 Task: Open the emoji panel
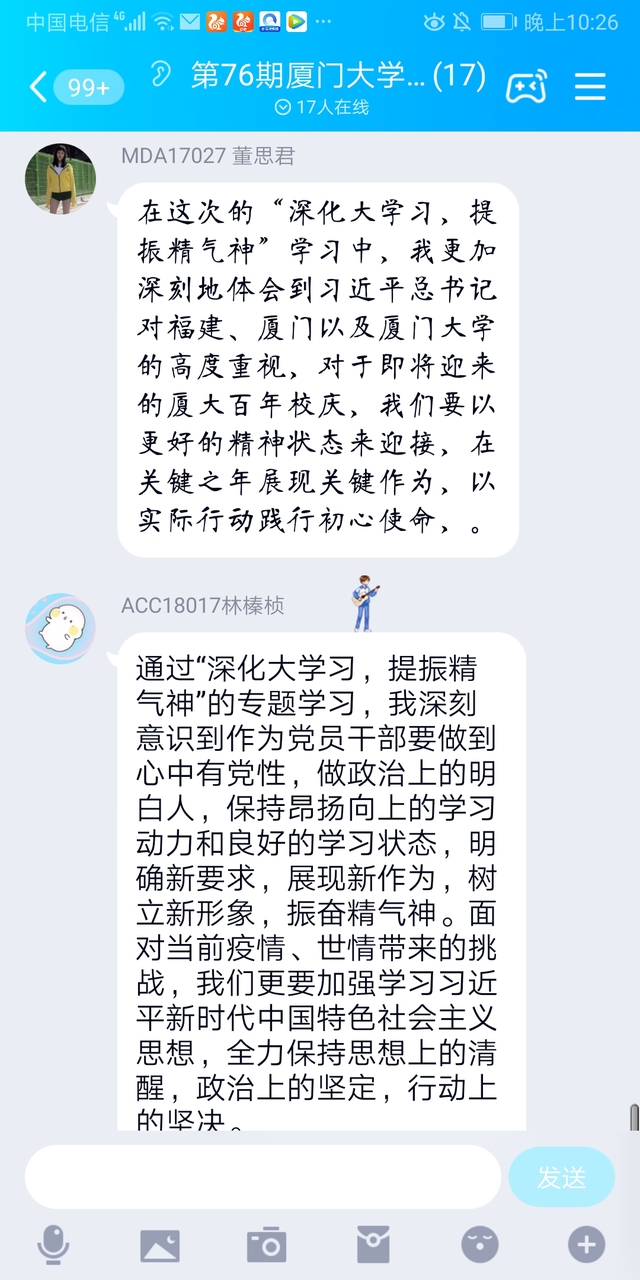point(480,1245)
